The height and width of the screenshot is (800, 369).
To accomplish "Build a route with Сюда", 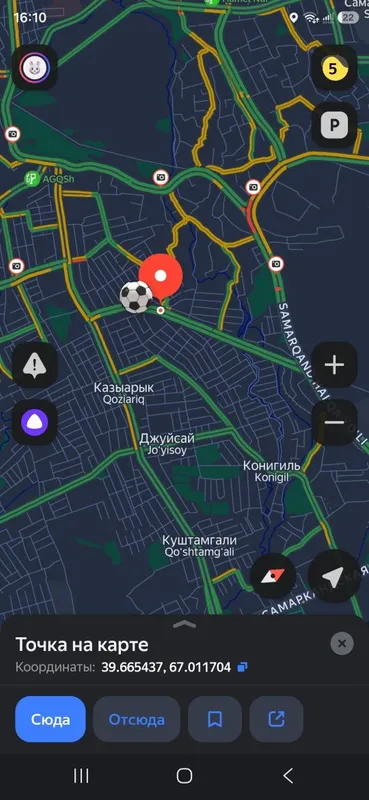I will (51, 719).
